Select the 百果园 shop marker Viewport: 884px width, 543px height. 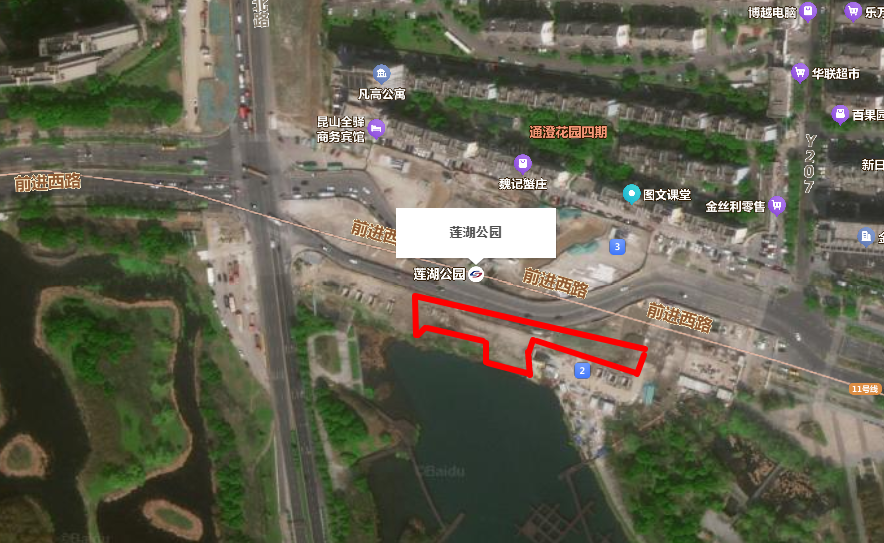840,115
